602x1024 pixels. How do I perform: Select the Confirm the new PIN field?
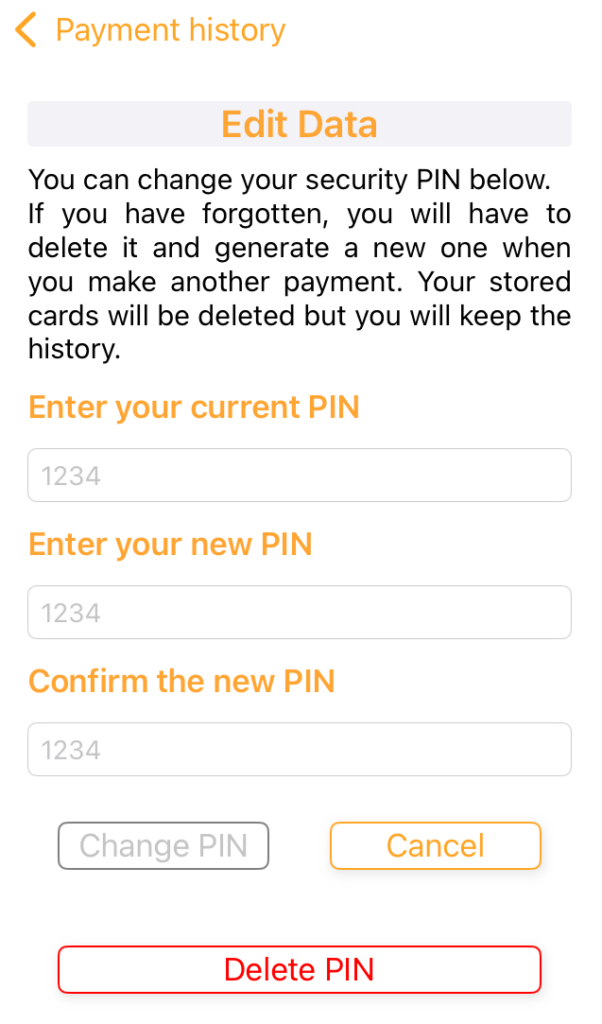coord(299,749)
